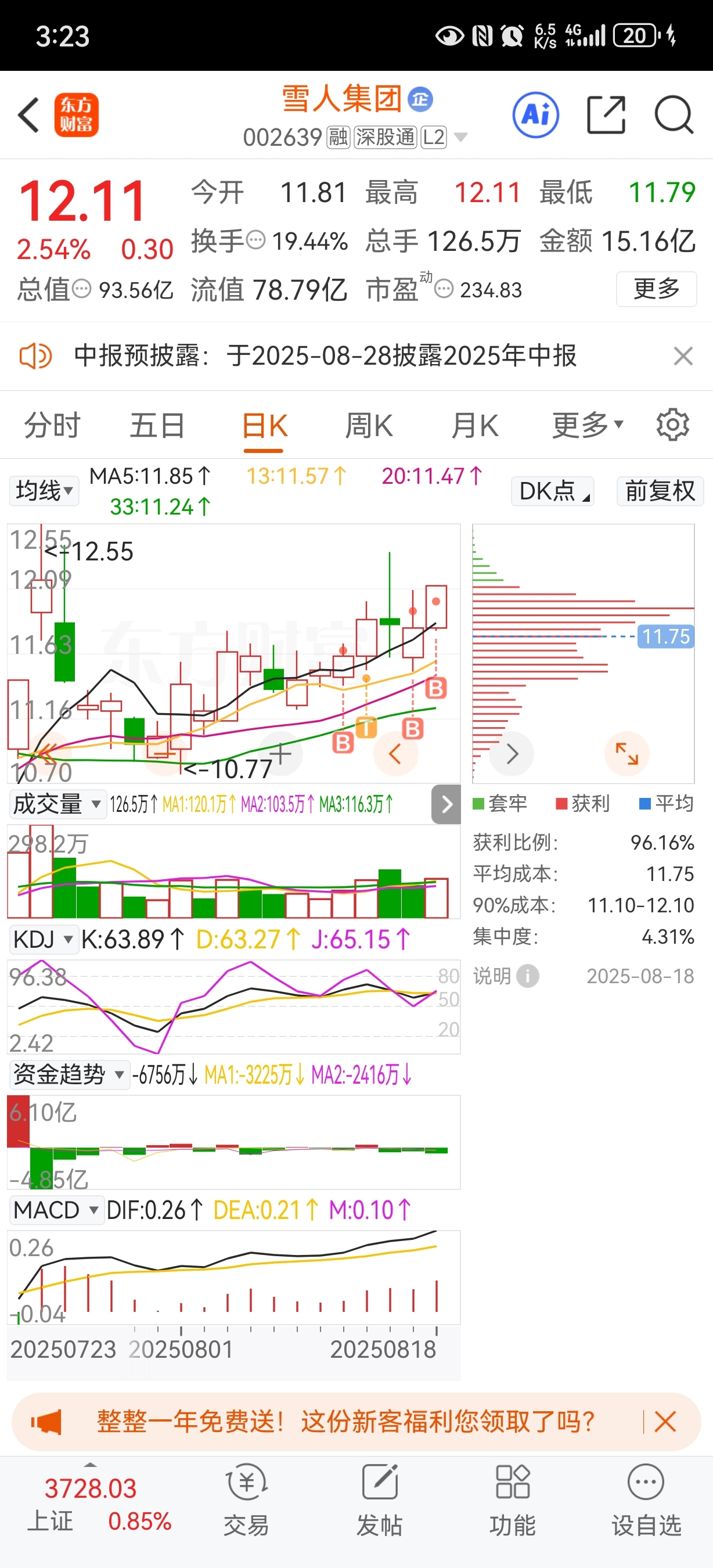Switch to the 分时 chart tab
The image size is (713, 1568).
pos(52,425)
